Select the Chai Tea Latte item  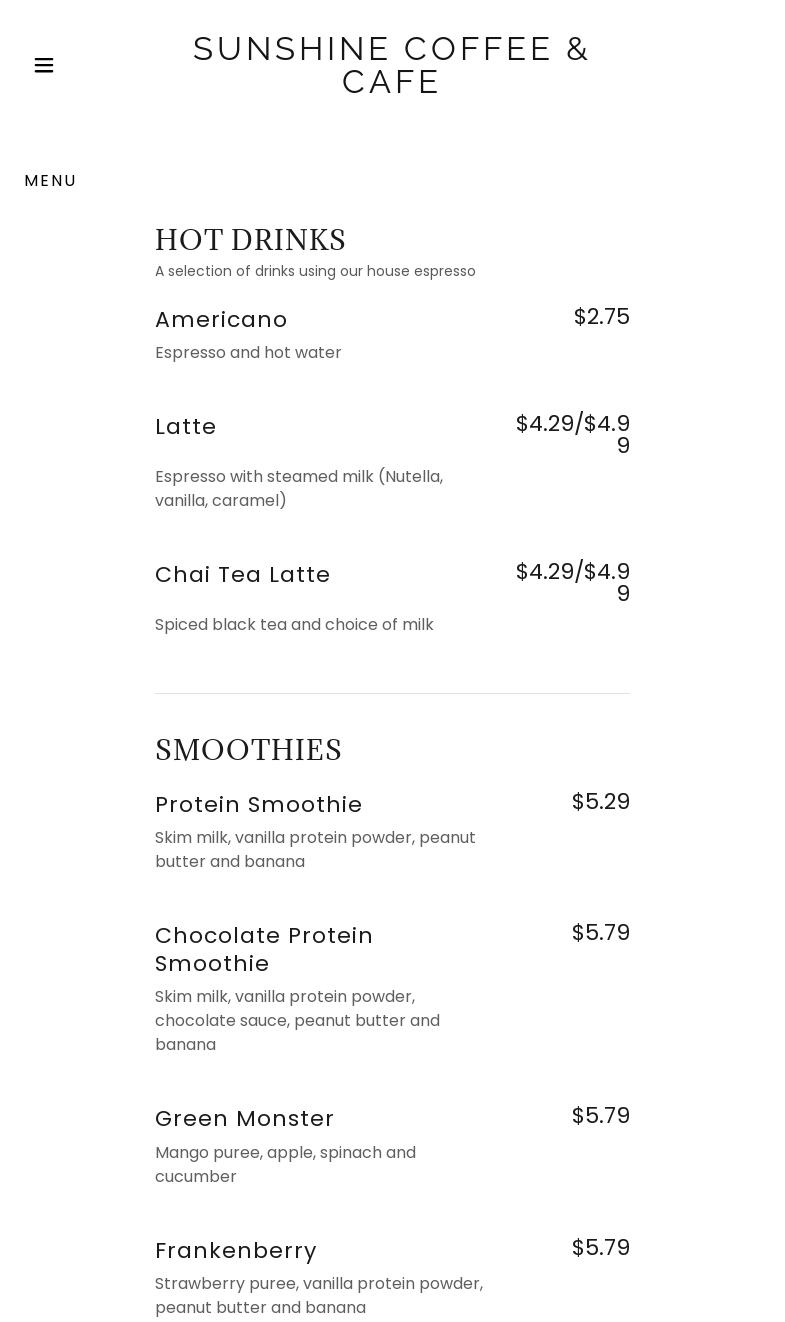[x=243, y=574]
